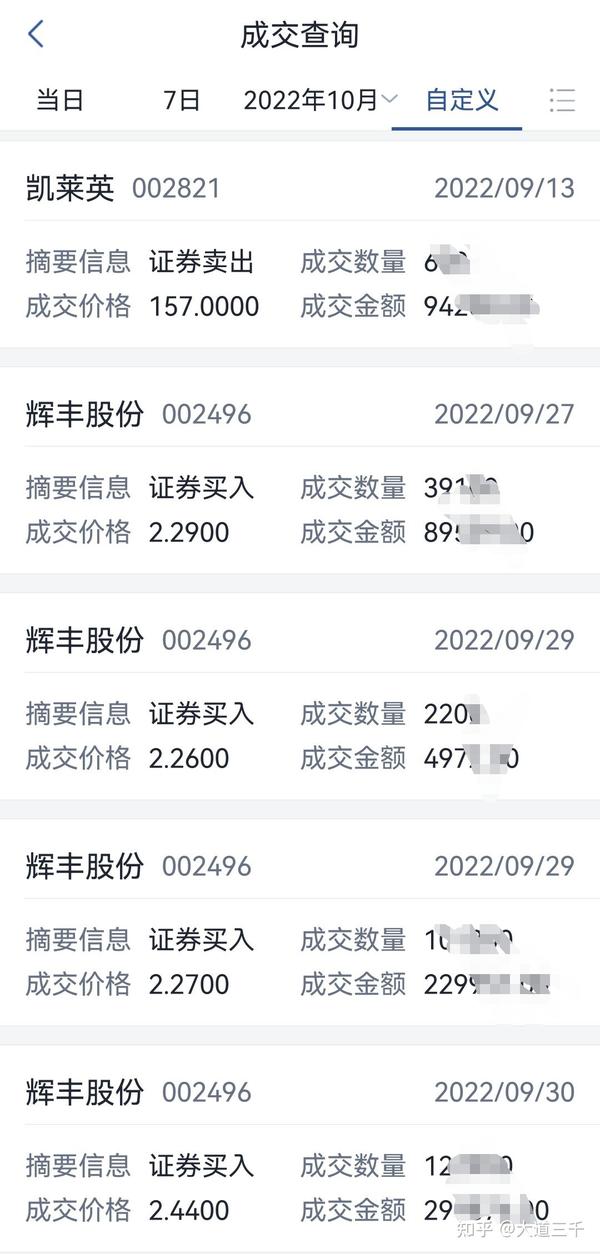Viewport: 600px width, 1254px height.
Task: Select the 自定义 tab
Action: pyautogui.click(x=461, y=100)
